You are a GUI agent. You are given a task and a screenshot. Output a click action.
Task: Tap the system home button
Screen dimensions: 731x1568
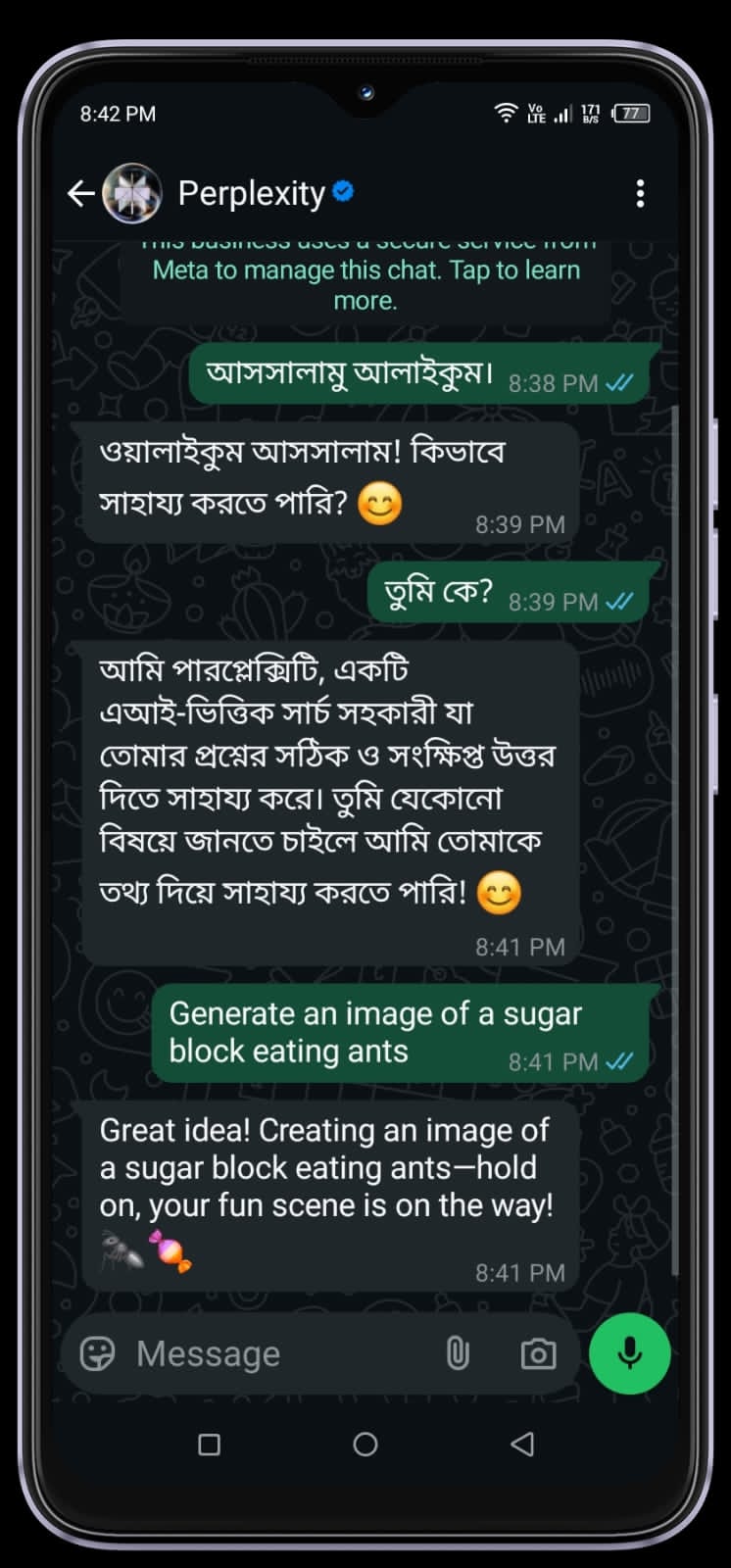click(365, 1445)
